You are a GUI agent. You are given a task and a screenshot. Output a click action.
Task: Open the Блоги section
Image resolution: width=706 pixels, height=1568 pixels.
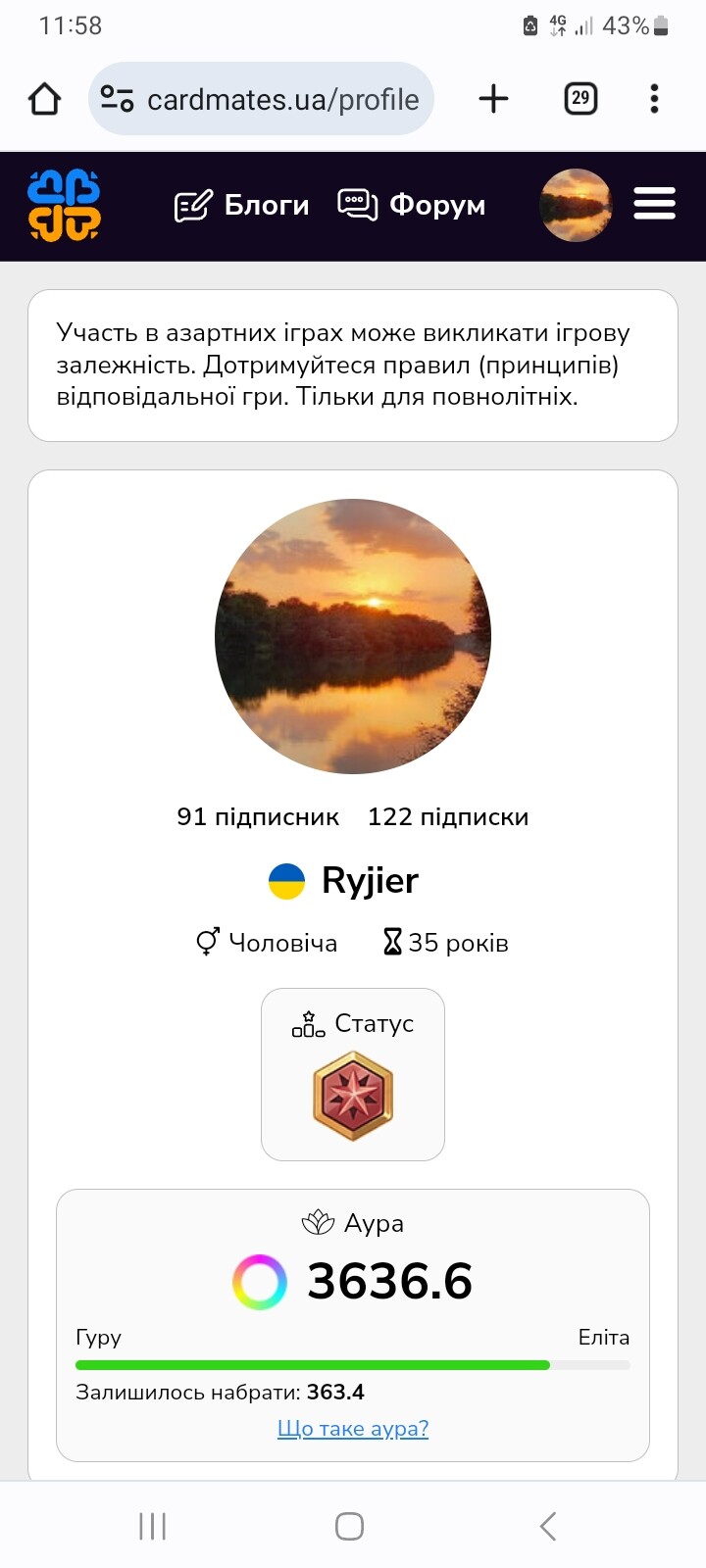tap(242, 206)
